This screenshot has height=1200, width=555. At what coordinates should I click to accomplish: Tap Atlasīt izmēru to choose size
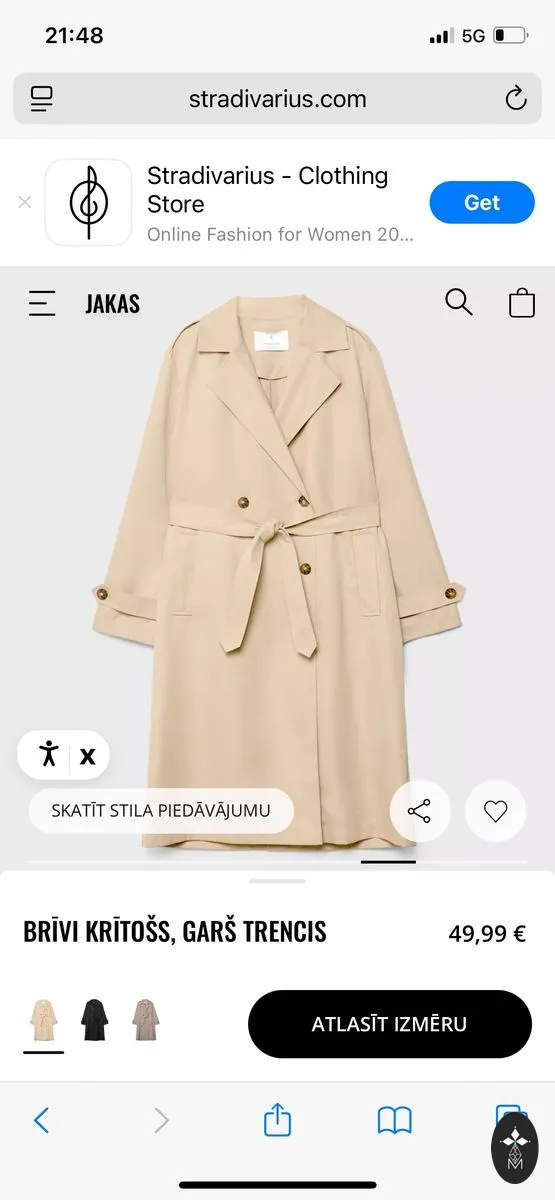coord(389,1024)
